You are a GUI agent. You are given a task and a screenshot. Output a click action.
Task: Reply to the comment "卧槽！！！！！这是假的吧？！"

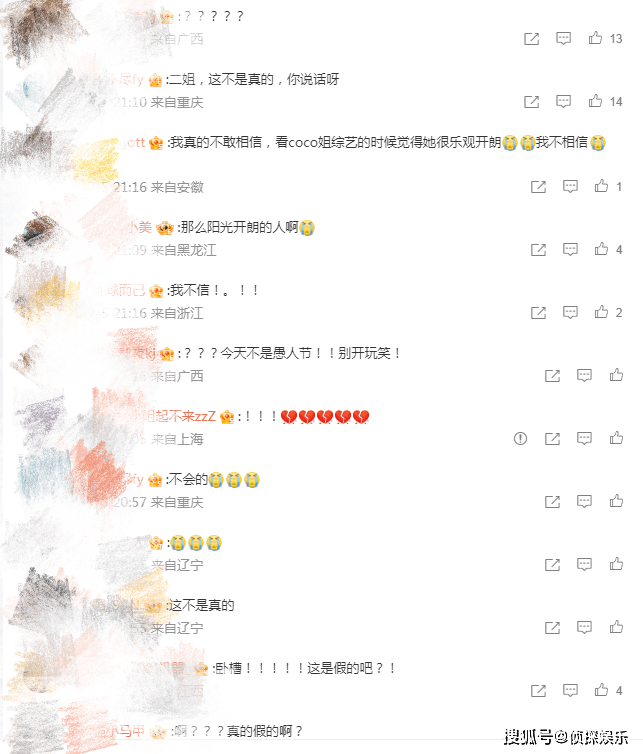[570, 690]
